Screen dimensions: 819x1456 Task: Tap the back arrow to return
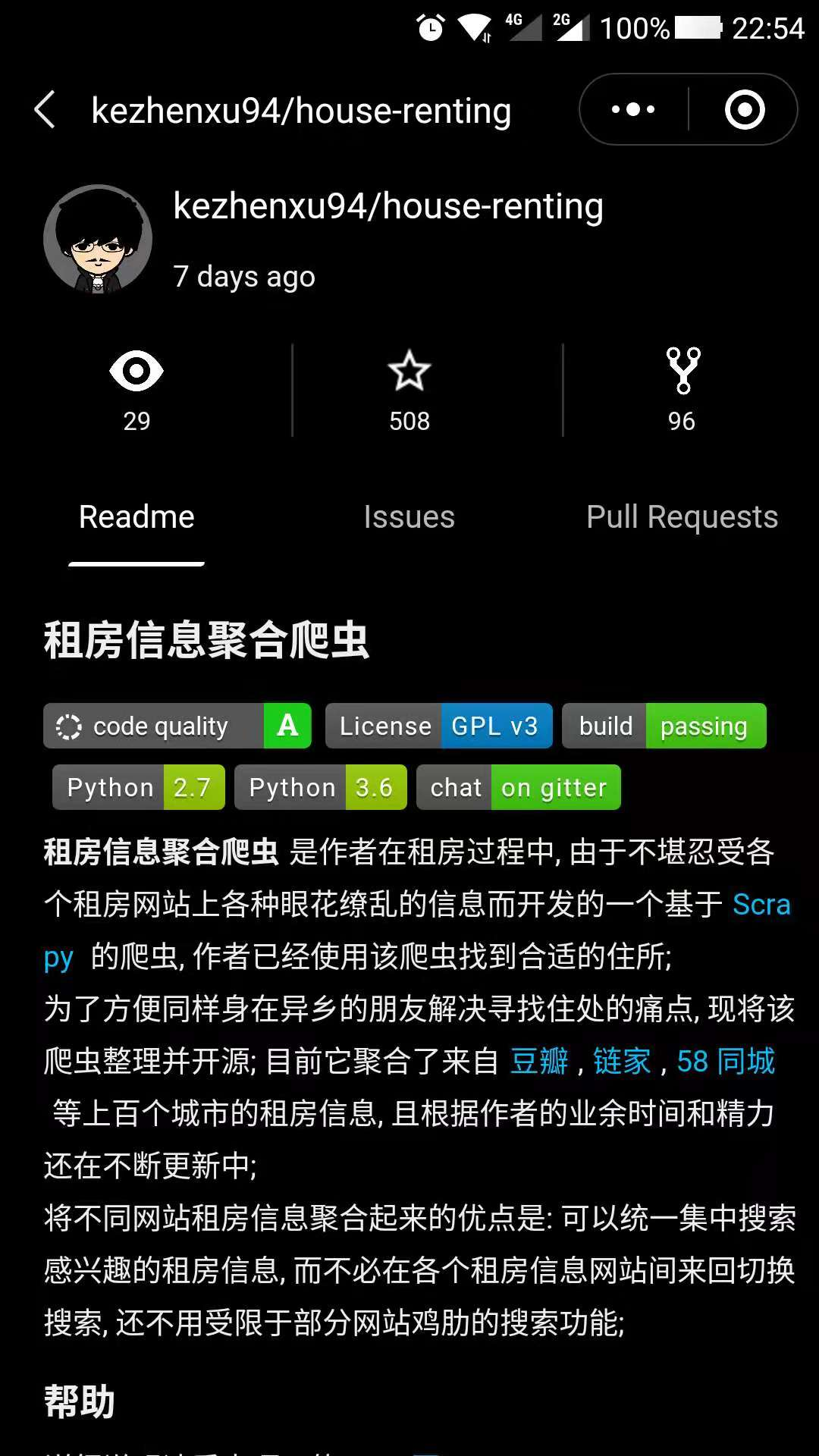(x=45, y=109)
